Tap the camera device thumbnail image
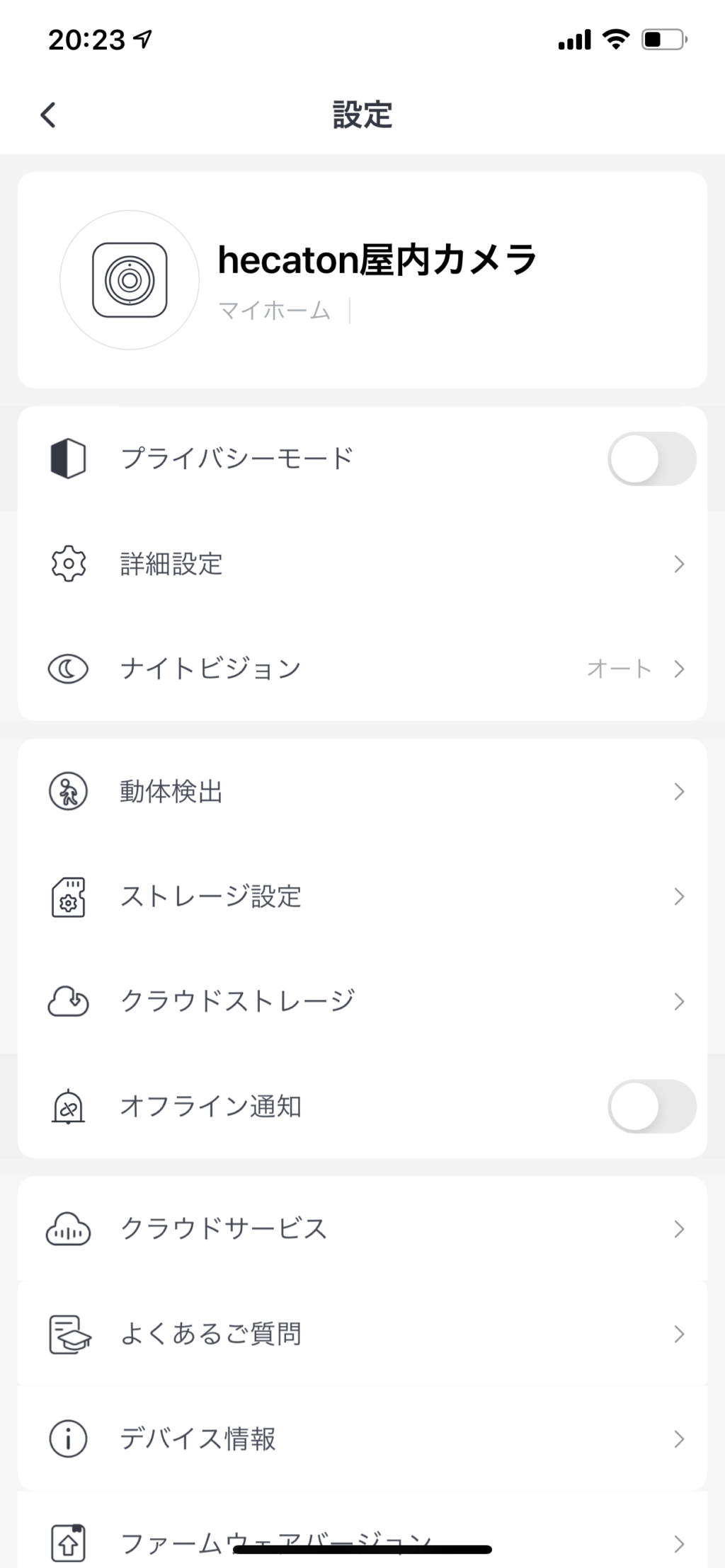Viewport: 725px width, 1568px height. 130,279
